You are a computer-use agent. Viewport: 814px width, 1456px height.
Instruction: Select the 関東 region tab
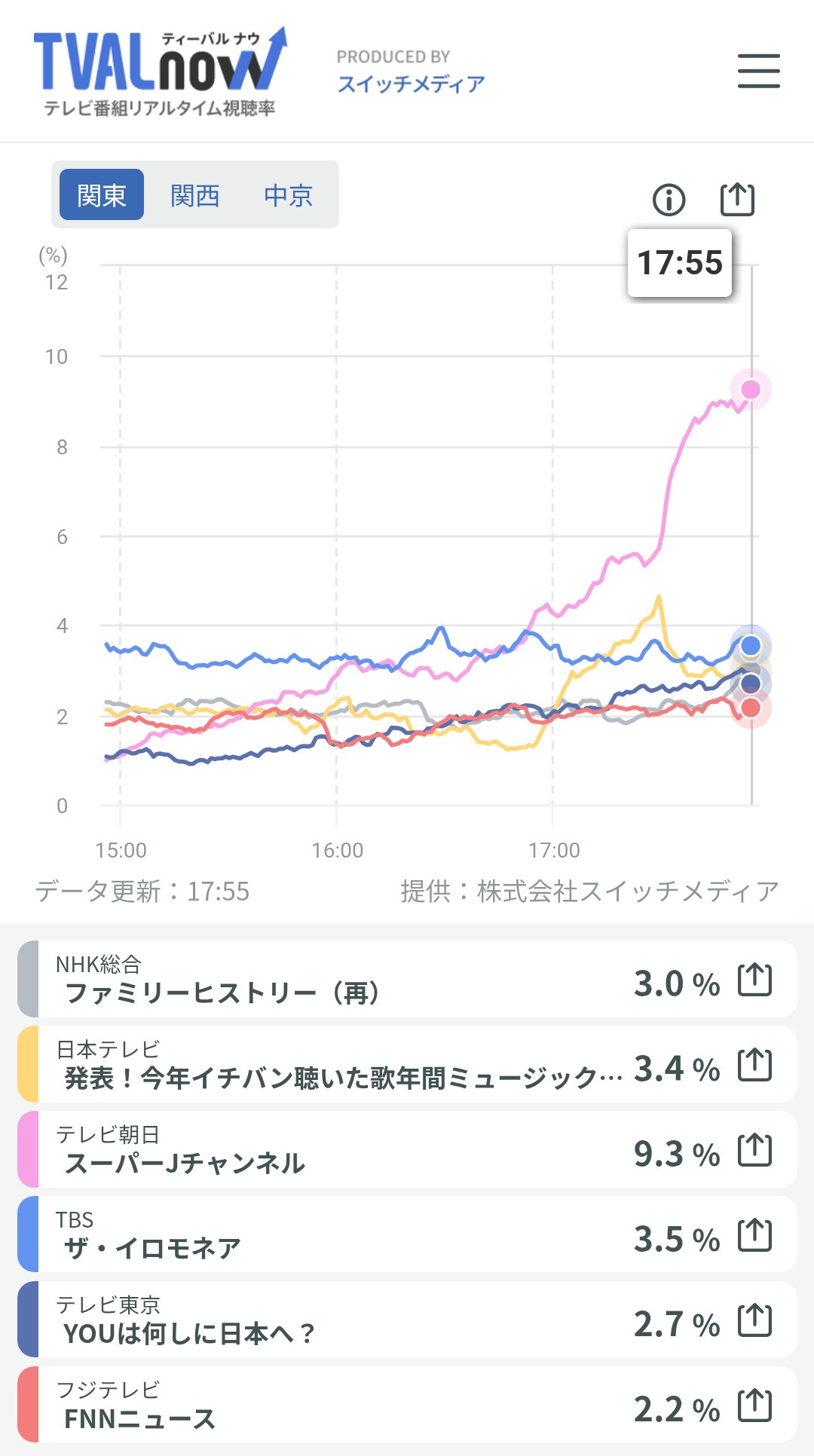coord(102,195)
